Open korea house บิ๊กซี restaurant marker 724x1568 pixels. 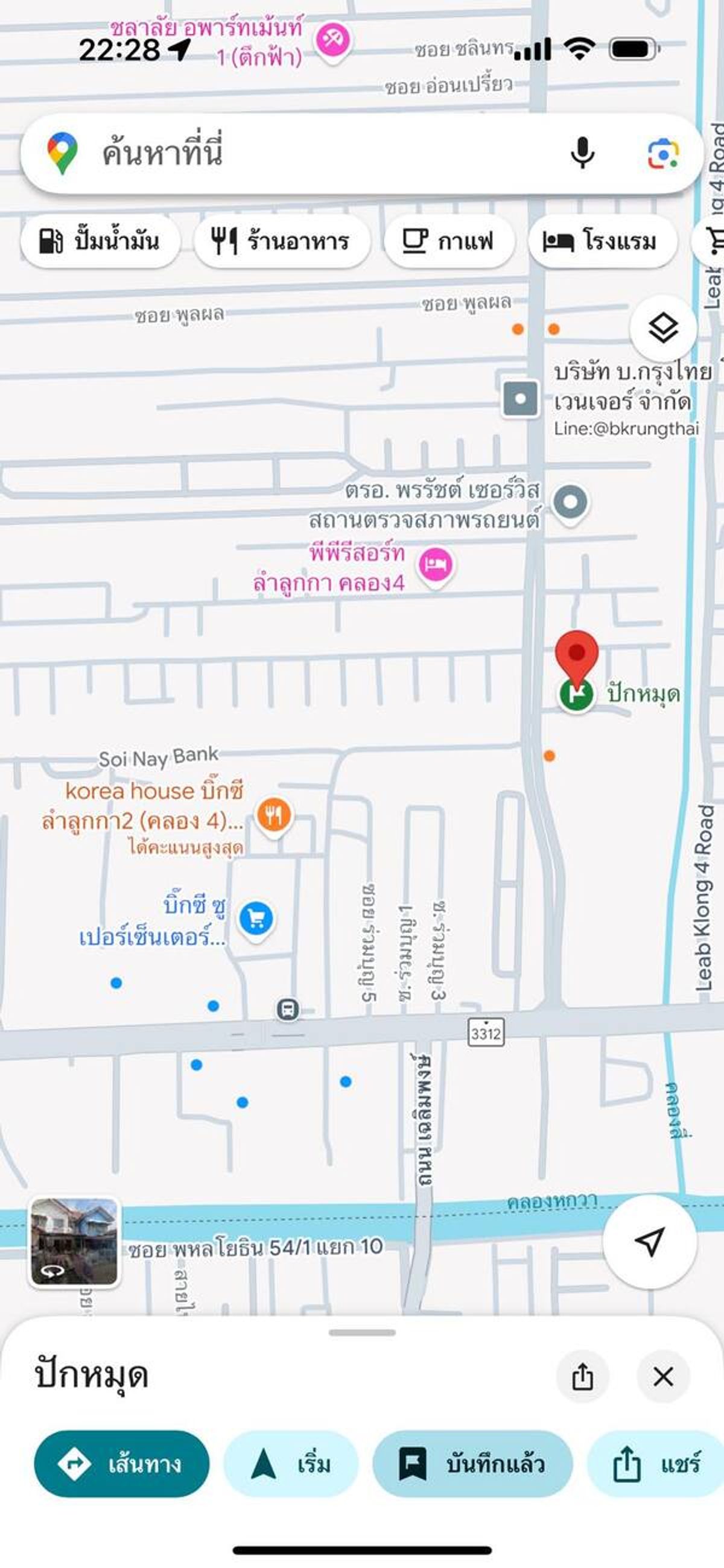[x=274, y=815]
